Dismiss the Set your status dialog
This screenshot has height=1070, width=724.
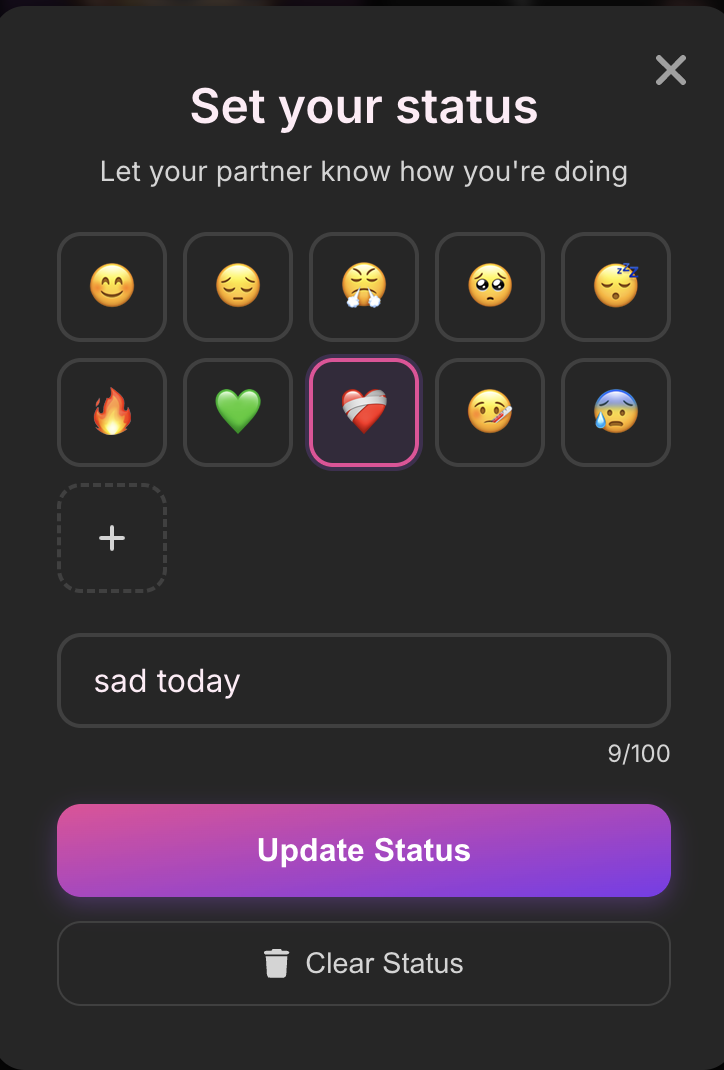[670, 70]
